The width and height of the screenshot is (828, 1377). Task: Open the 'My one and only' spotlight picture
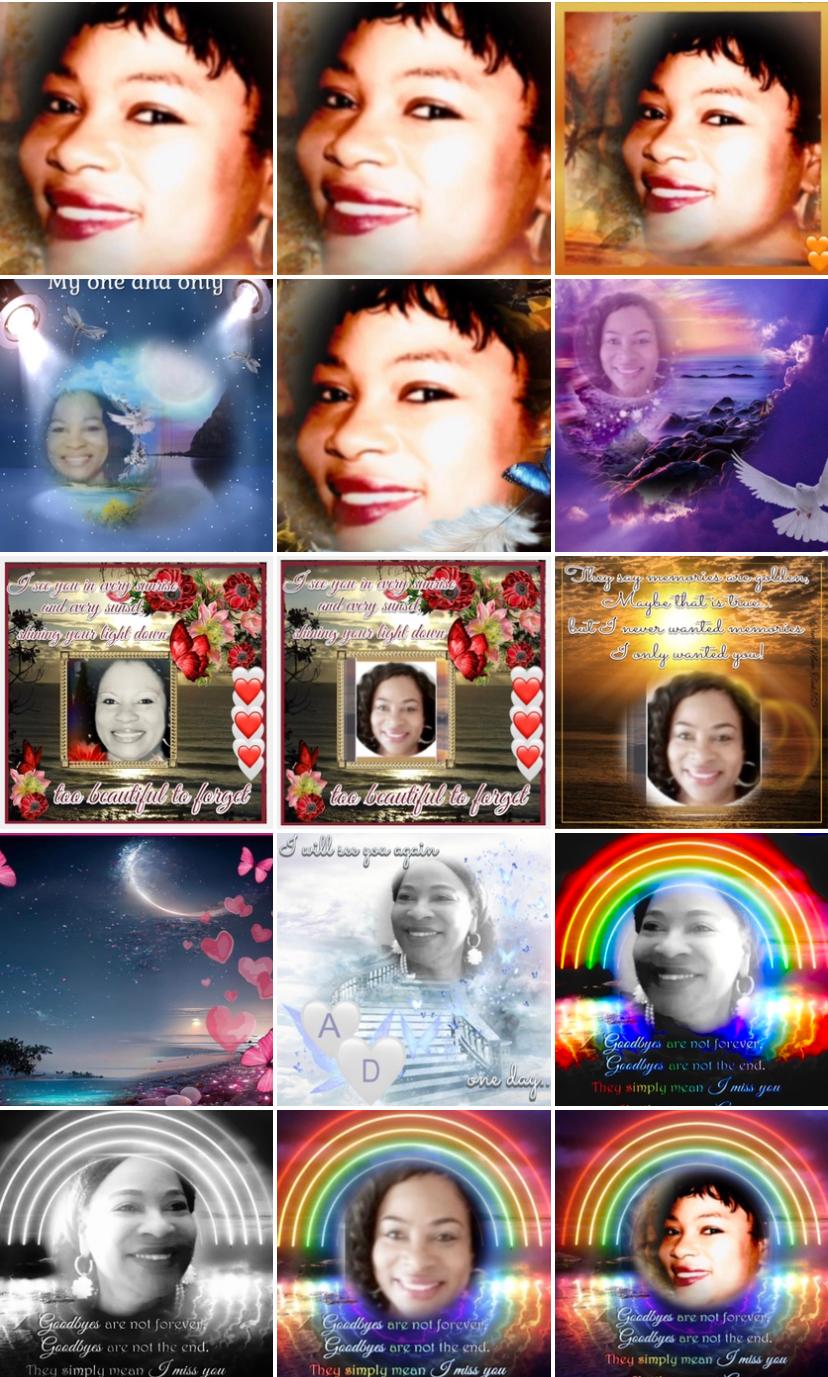tap(136, 415)
